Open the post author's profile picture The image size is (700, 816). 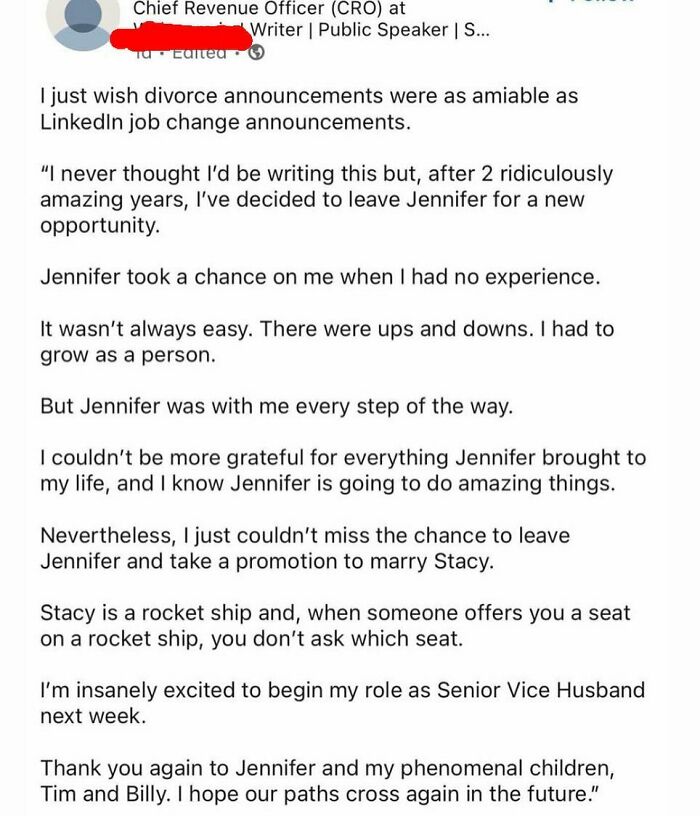82,22
